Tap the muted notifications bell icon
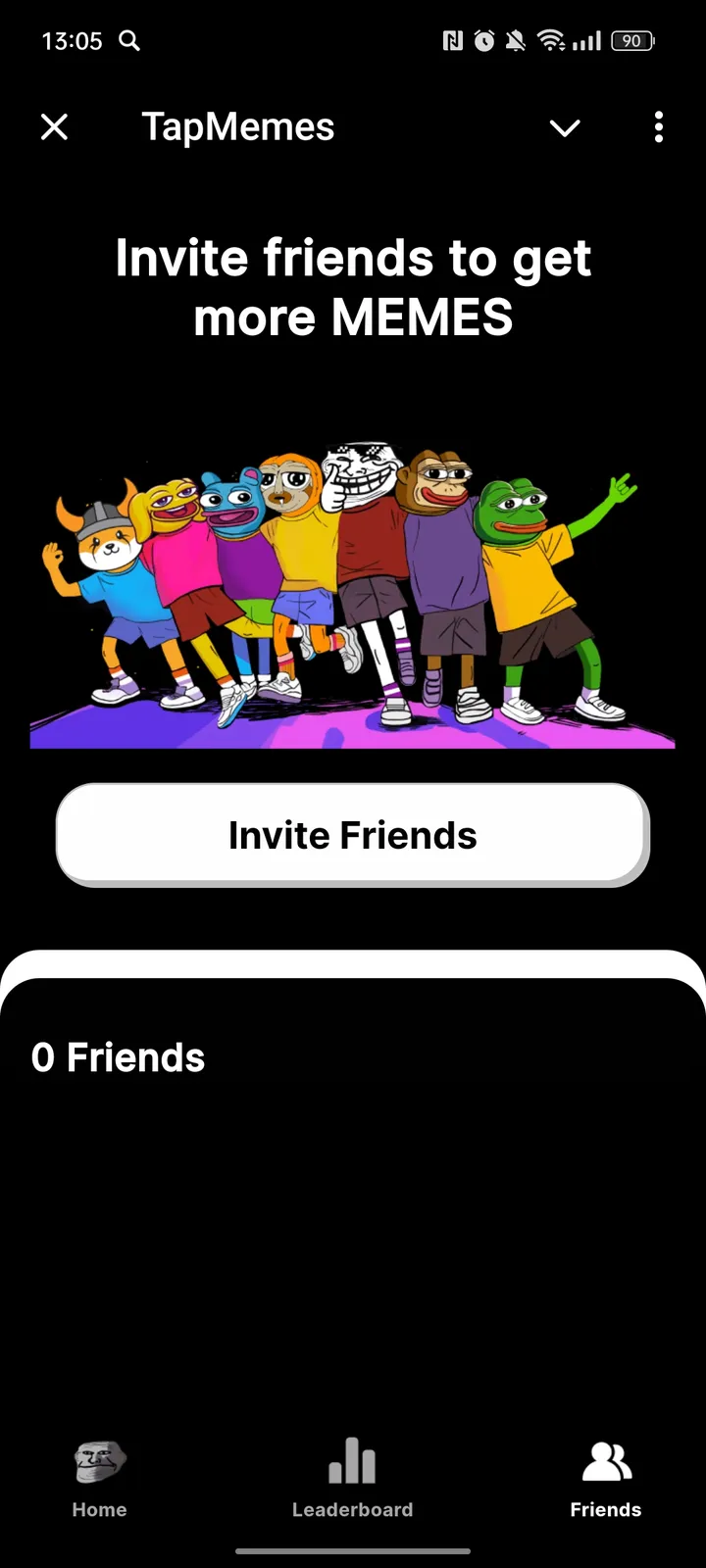Screen dimensions: 706x1568 coord(515,41)
